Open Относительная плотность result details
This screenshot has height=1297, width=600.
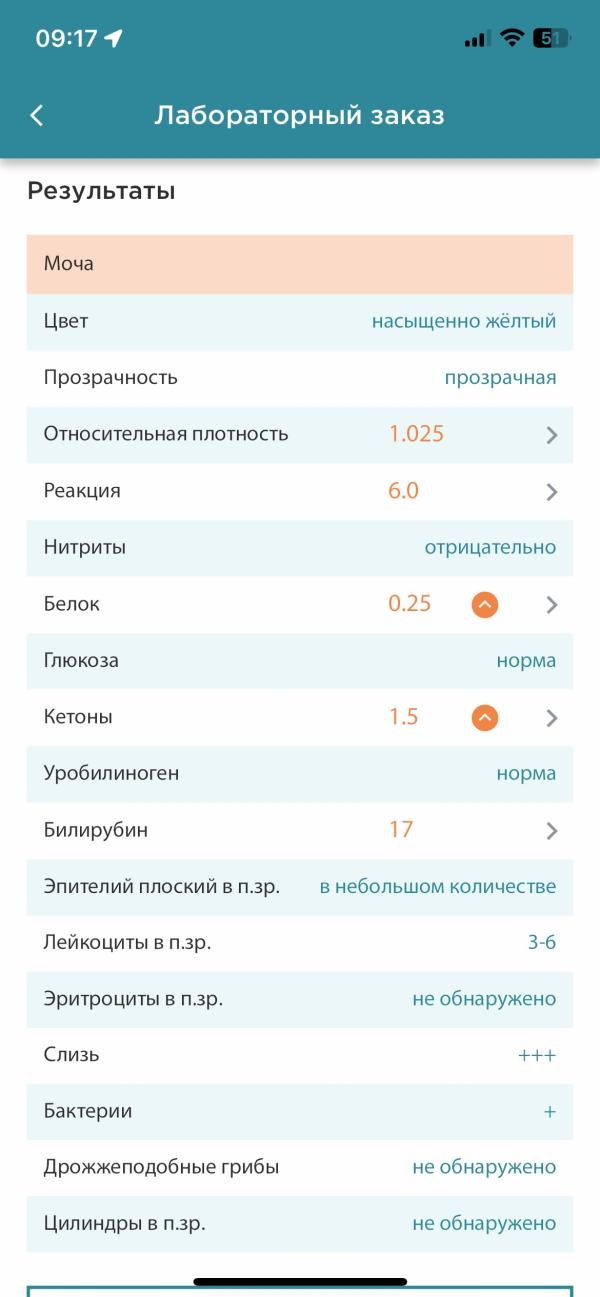(x=551, y=435)
